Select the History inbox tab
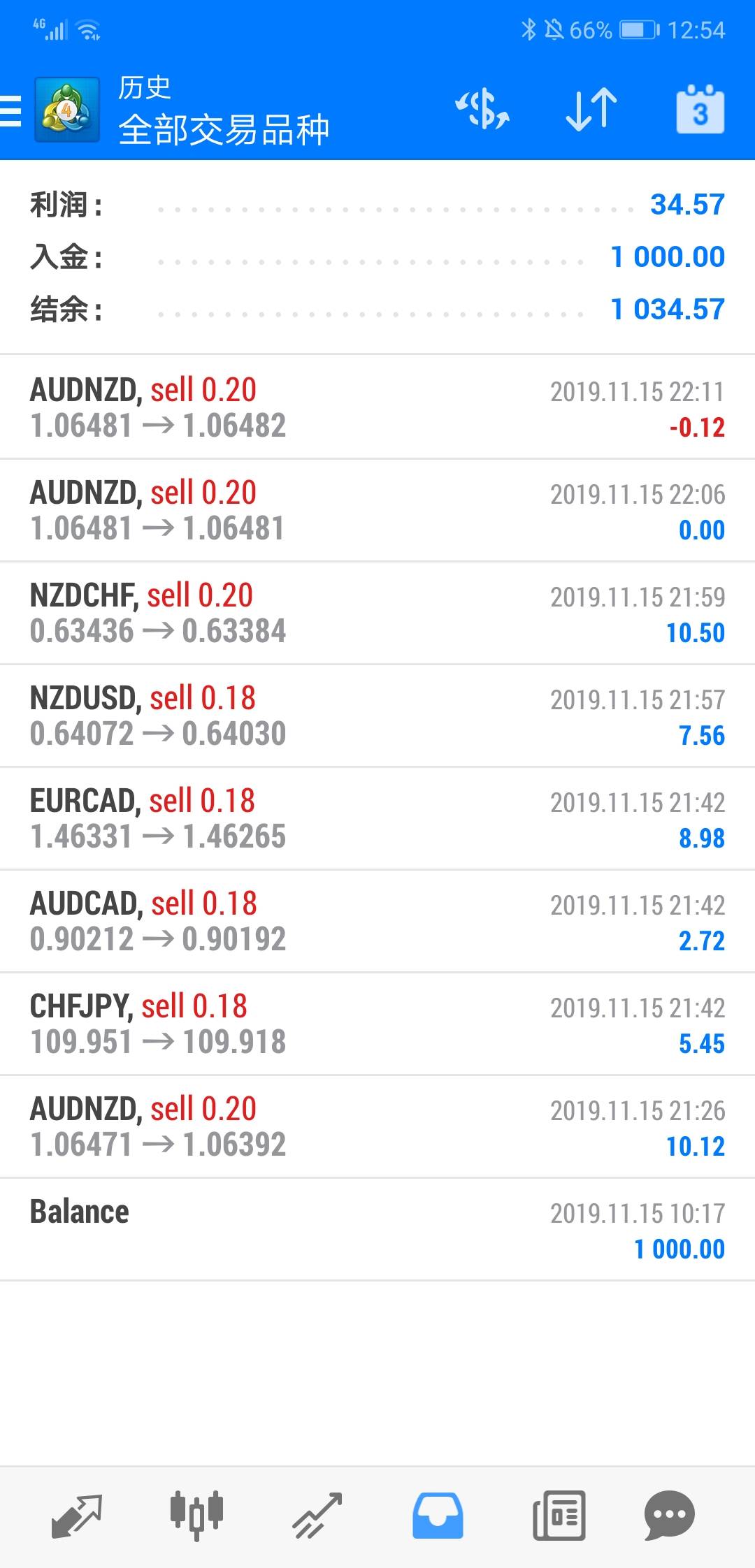This screenshot has height=1568, width=755. coord(438,1516)
